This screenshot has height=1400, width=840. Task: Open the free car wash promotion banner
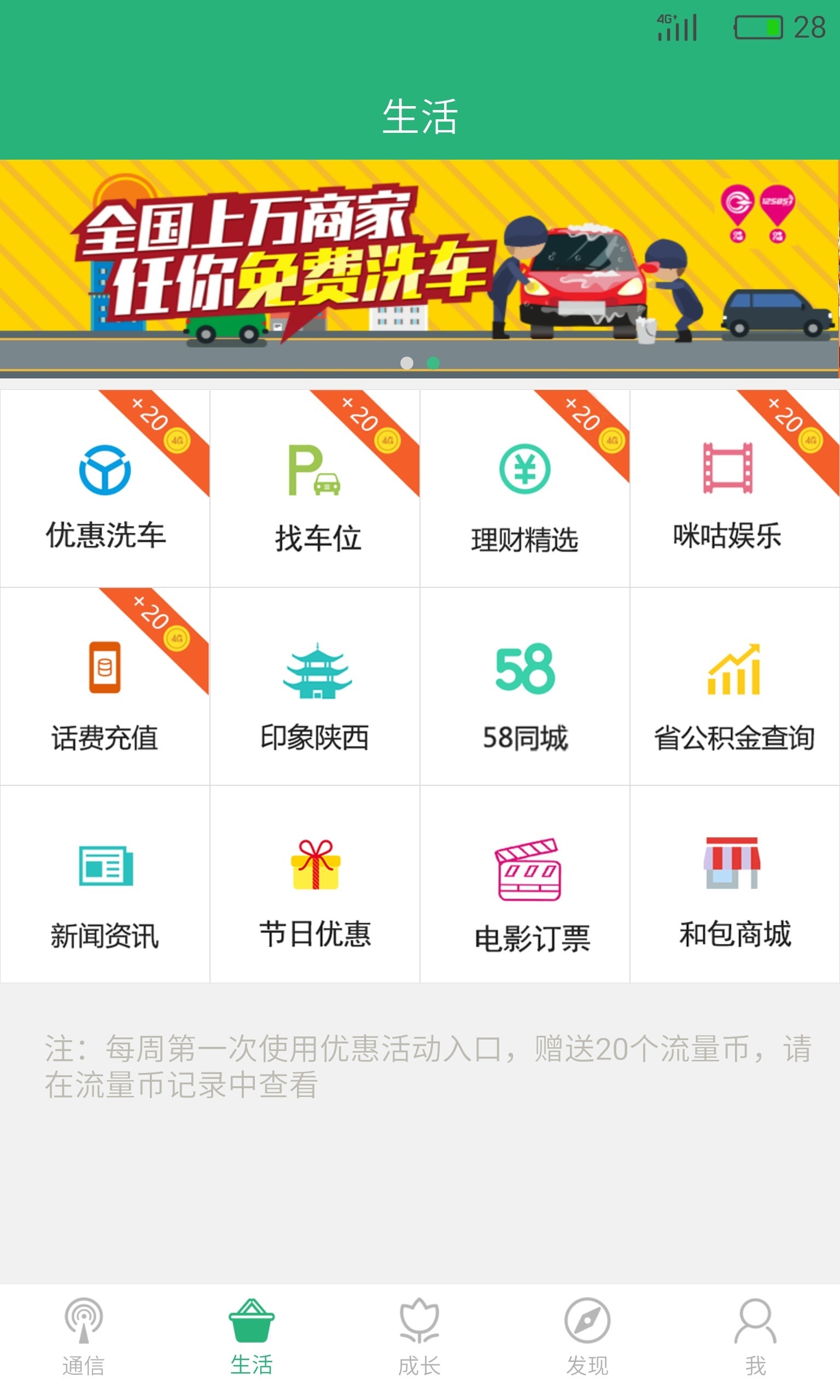pos(420,260)
